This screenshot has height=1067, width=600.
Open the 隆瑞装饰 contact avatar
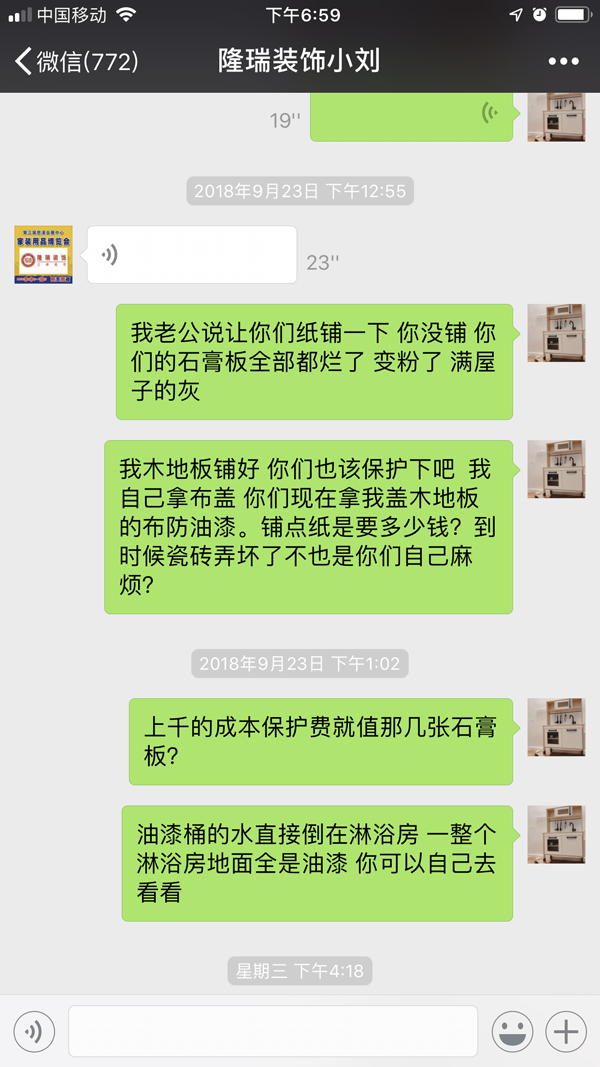[43, 254]
